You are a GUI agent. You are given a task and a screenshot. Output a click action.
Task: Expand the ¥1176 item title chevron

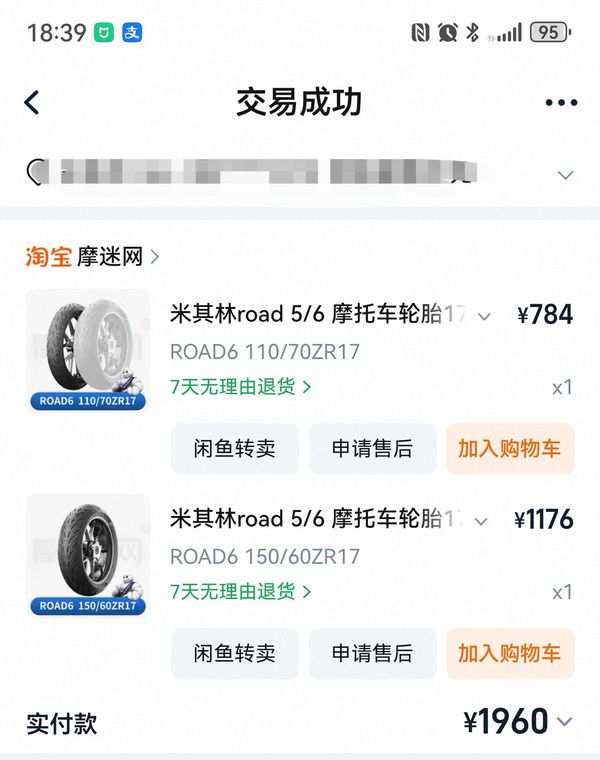484,521
